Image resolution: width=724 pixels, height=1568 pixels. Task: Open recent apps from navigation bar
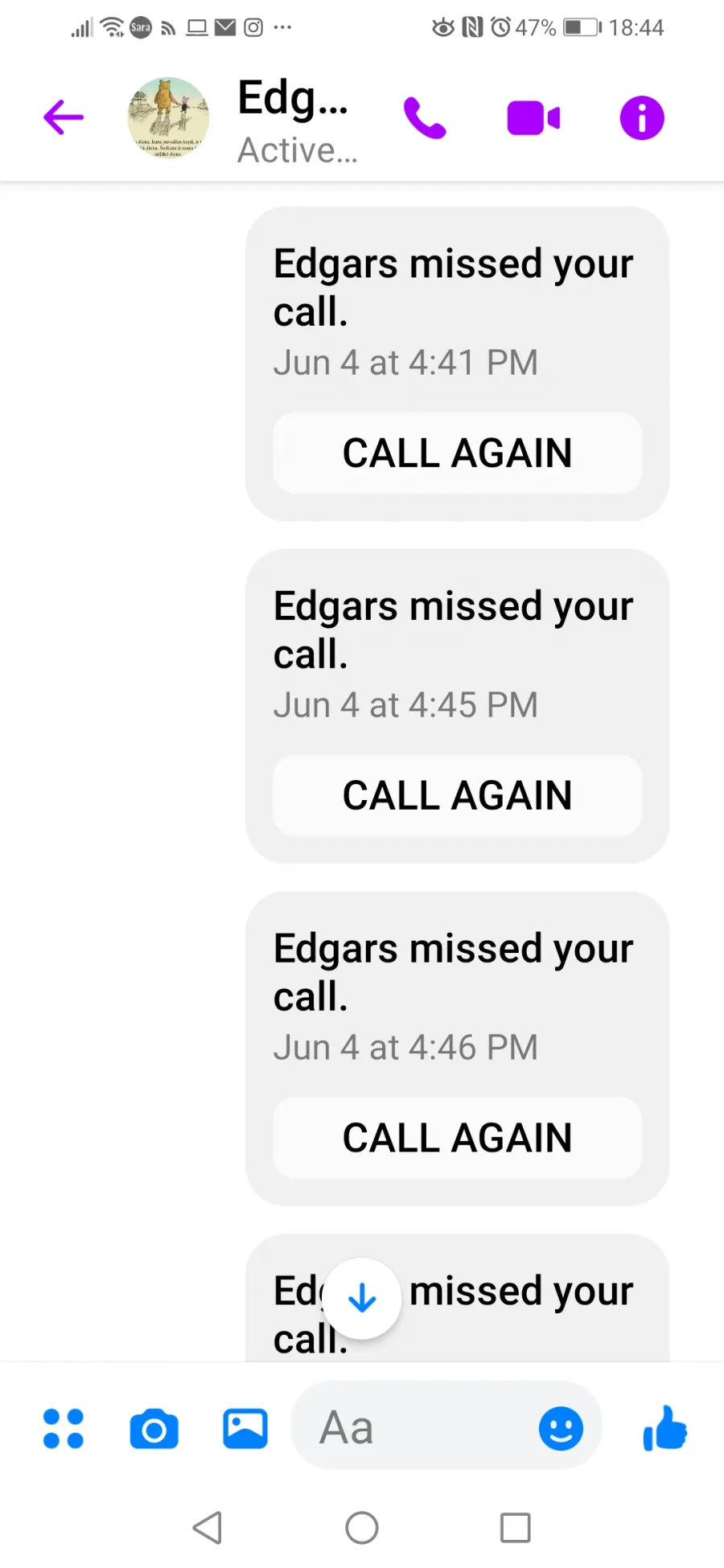pyautogui.click(x=516, y=1528)
